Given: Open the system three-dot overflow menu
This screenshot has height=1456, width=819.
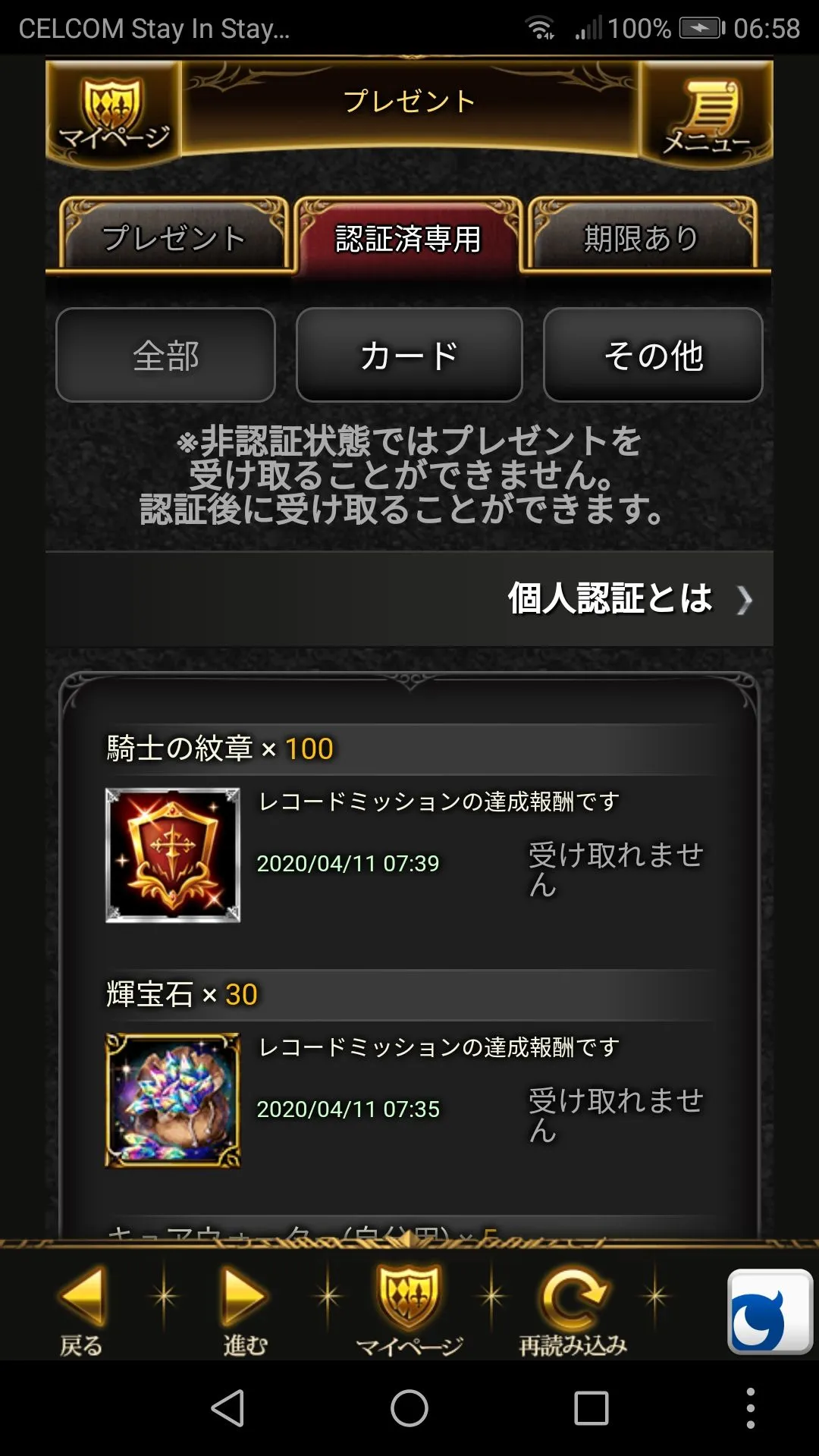Looking at the screenshot, I should click(750, 1408).
